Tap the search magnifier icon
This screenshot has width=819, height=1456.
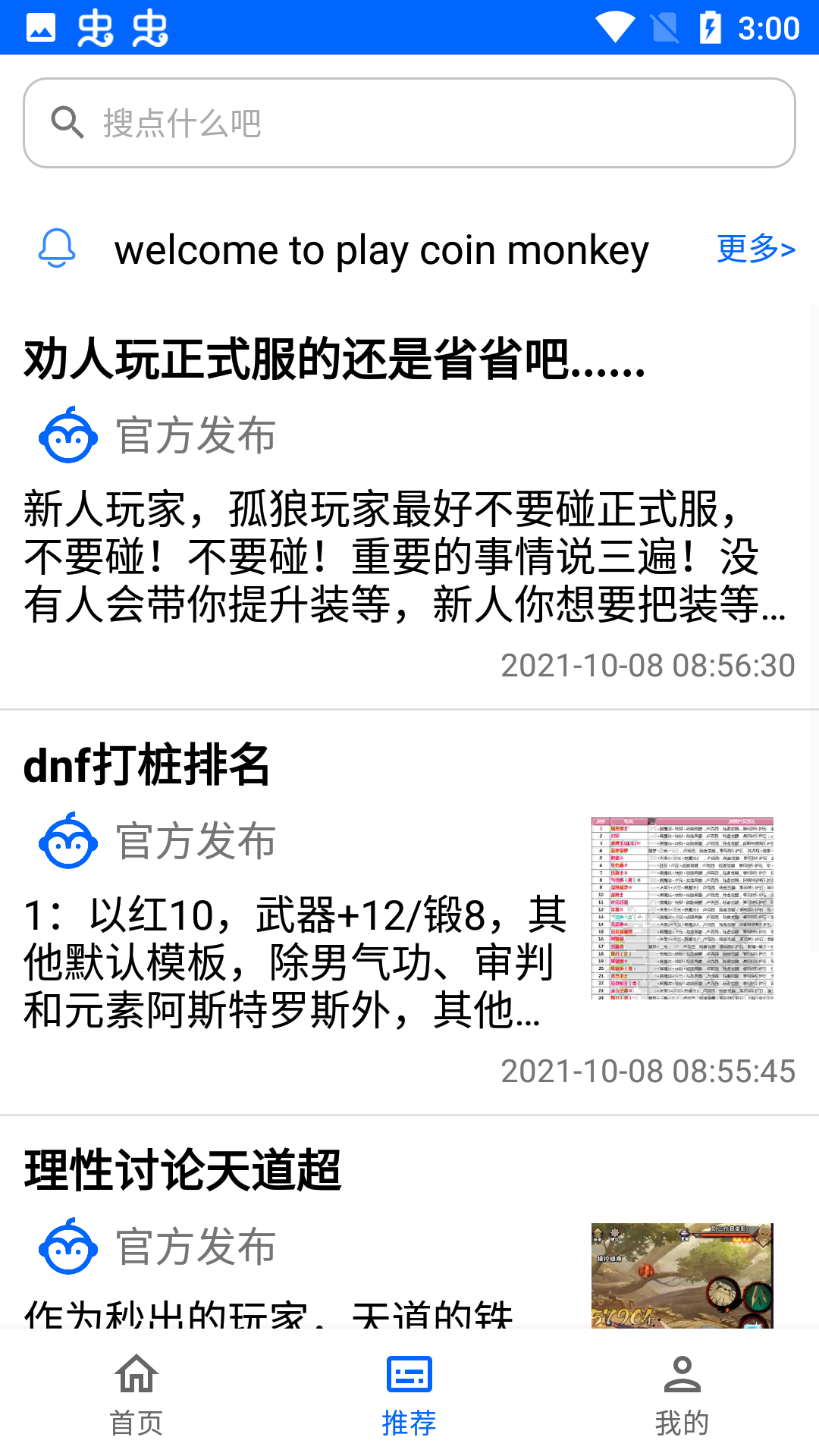(x=67, y=122)
